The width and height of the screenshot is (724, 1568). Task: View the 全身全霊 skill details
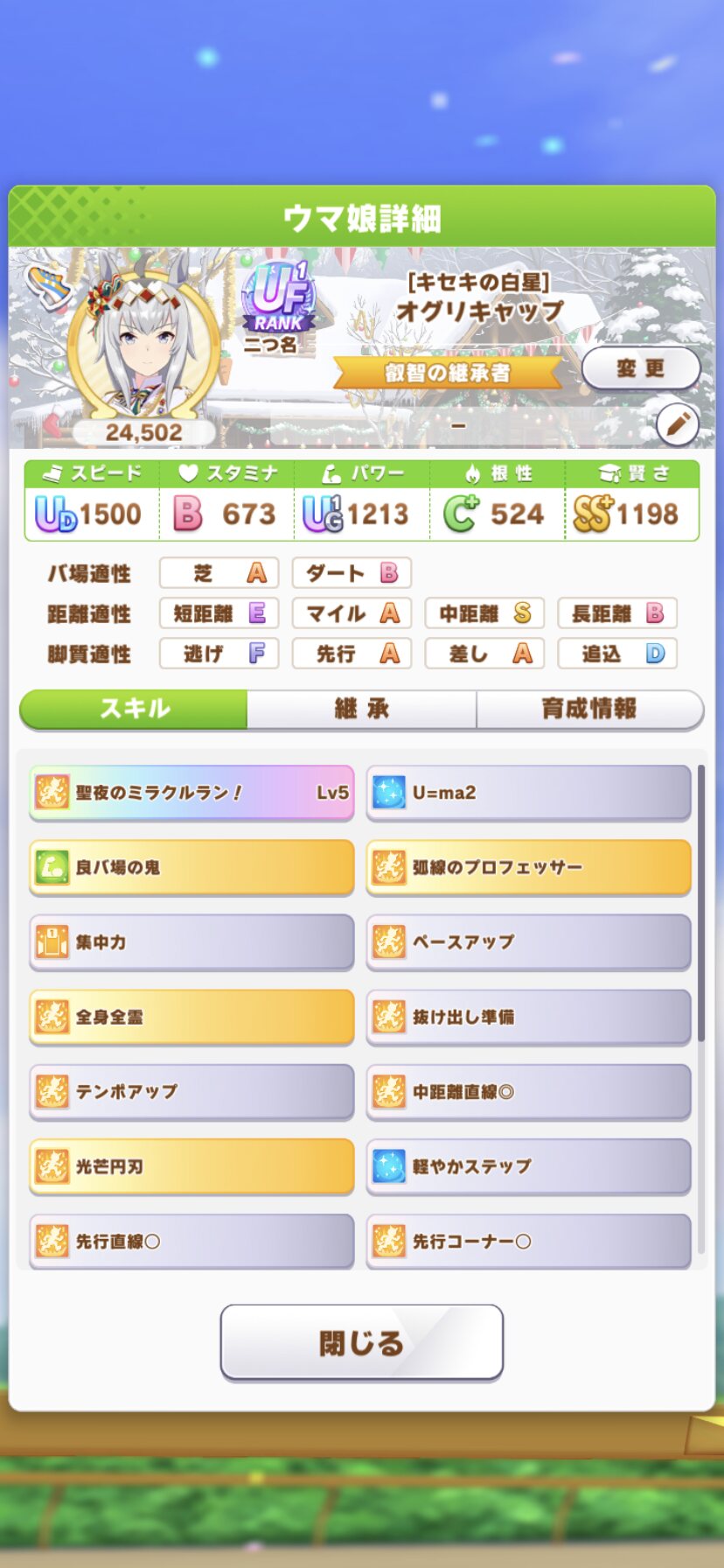click(191, 1017)
